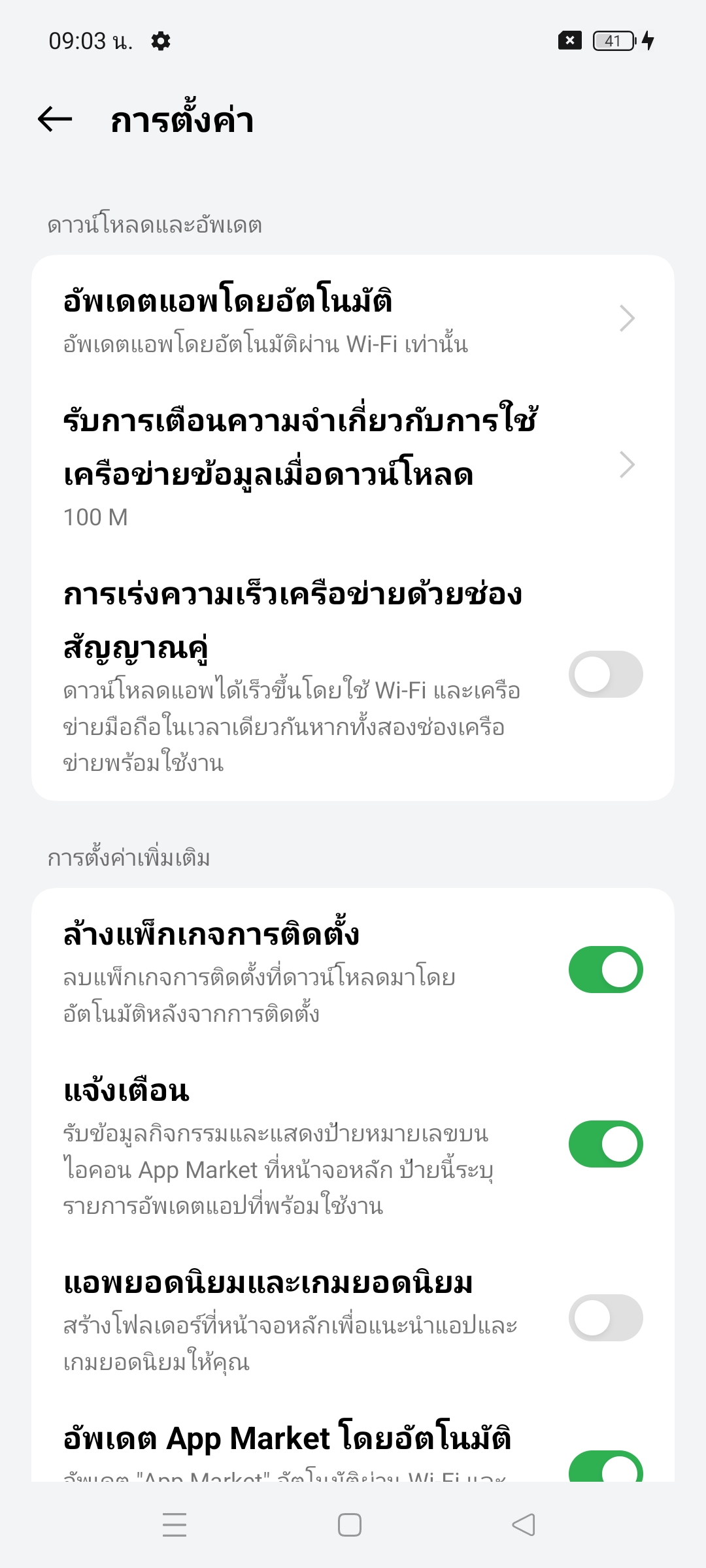Enable การเร่งความเร็วเครือข่ายด้วยช่องสัญญาณคู่ switch
The height and width of the screenshot is (1568, 706).
coord(605,674)
